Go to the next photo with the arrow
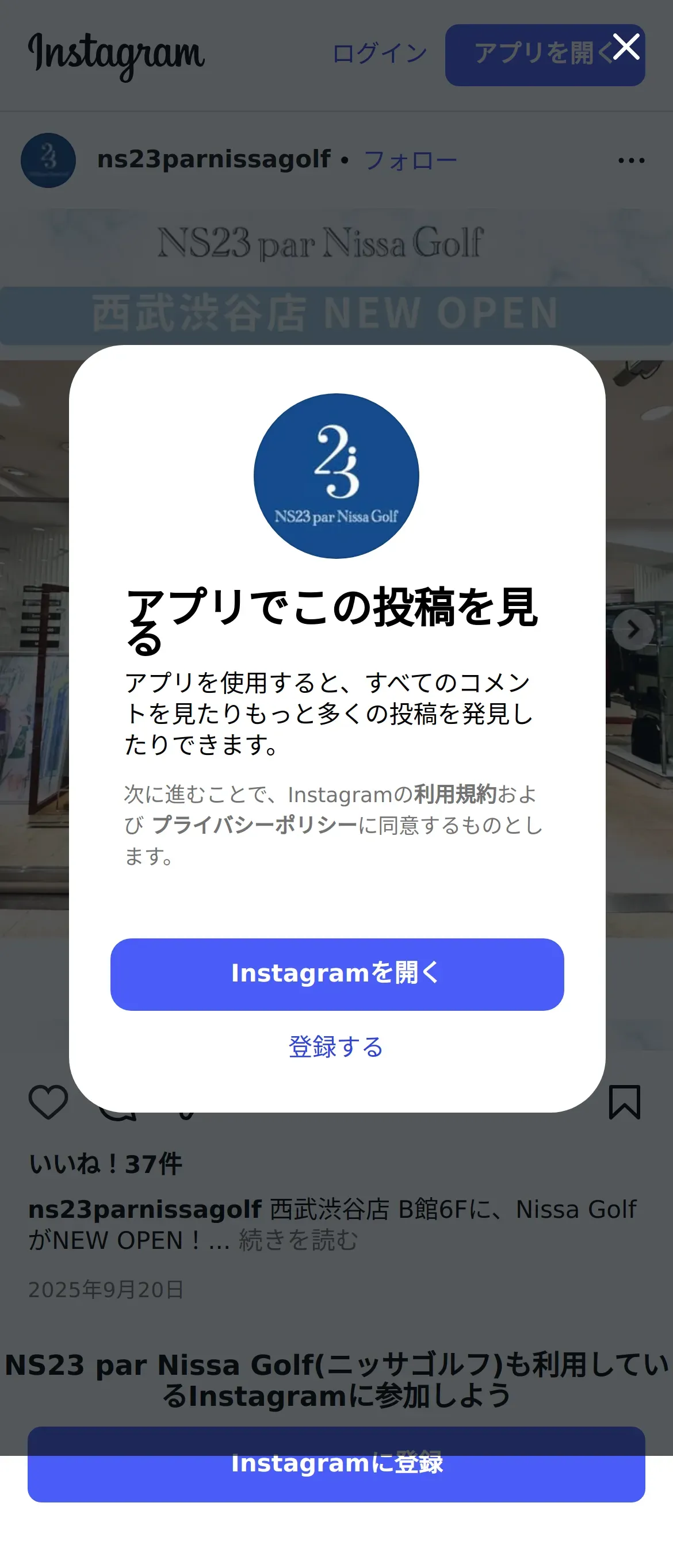 (633, 630)
